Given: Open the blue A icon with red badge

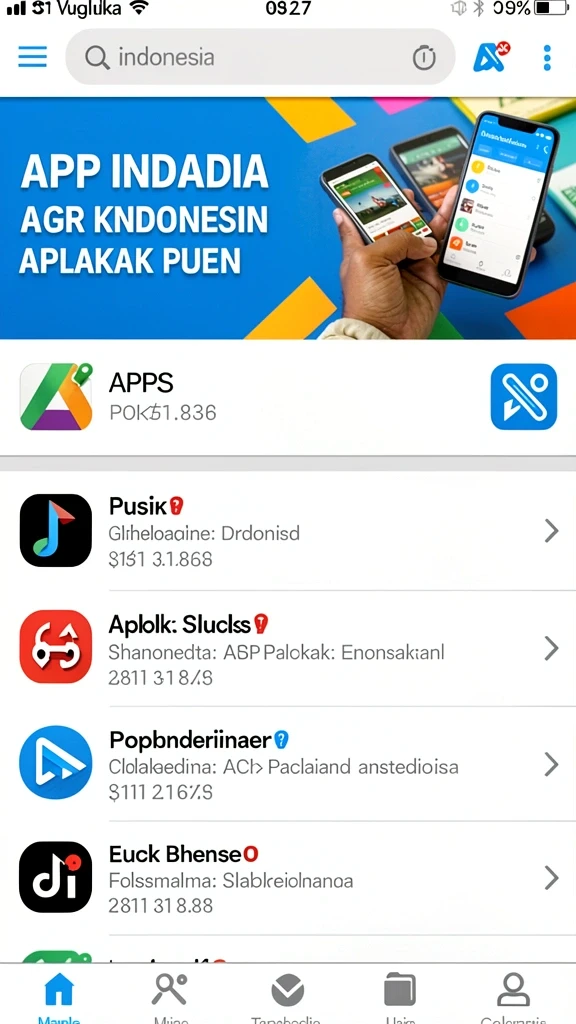Looking at the screenshot, I should point(491,57).
